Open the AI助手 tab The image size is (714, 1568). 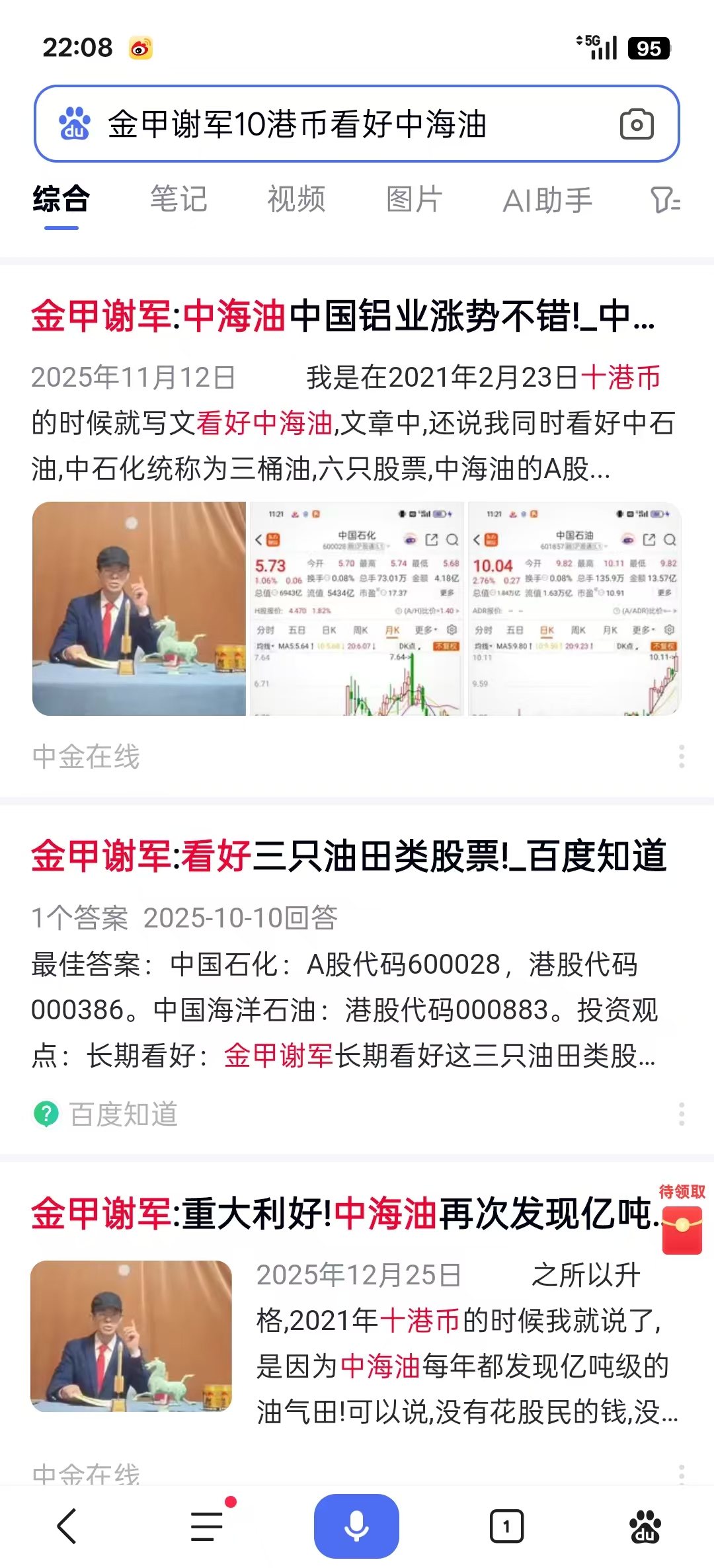tap(547, 200)
